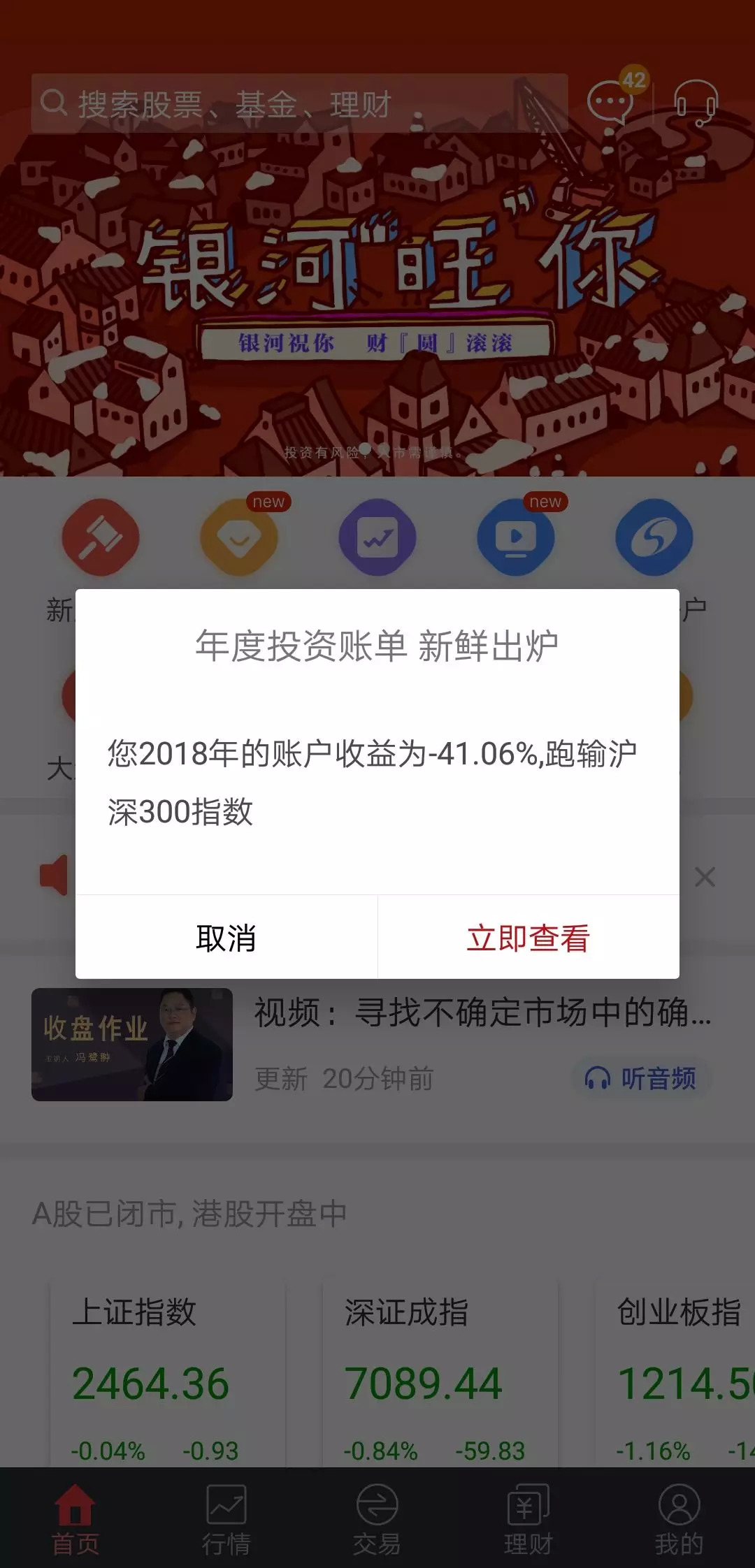The width and height of the screenshot is (755, 1568).
Task: Tap 取消 to dismiss the dialog
Action: pos(226,938)
